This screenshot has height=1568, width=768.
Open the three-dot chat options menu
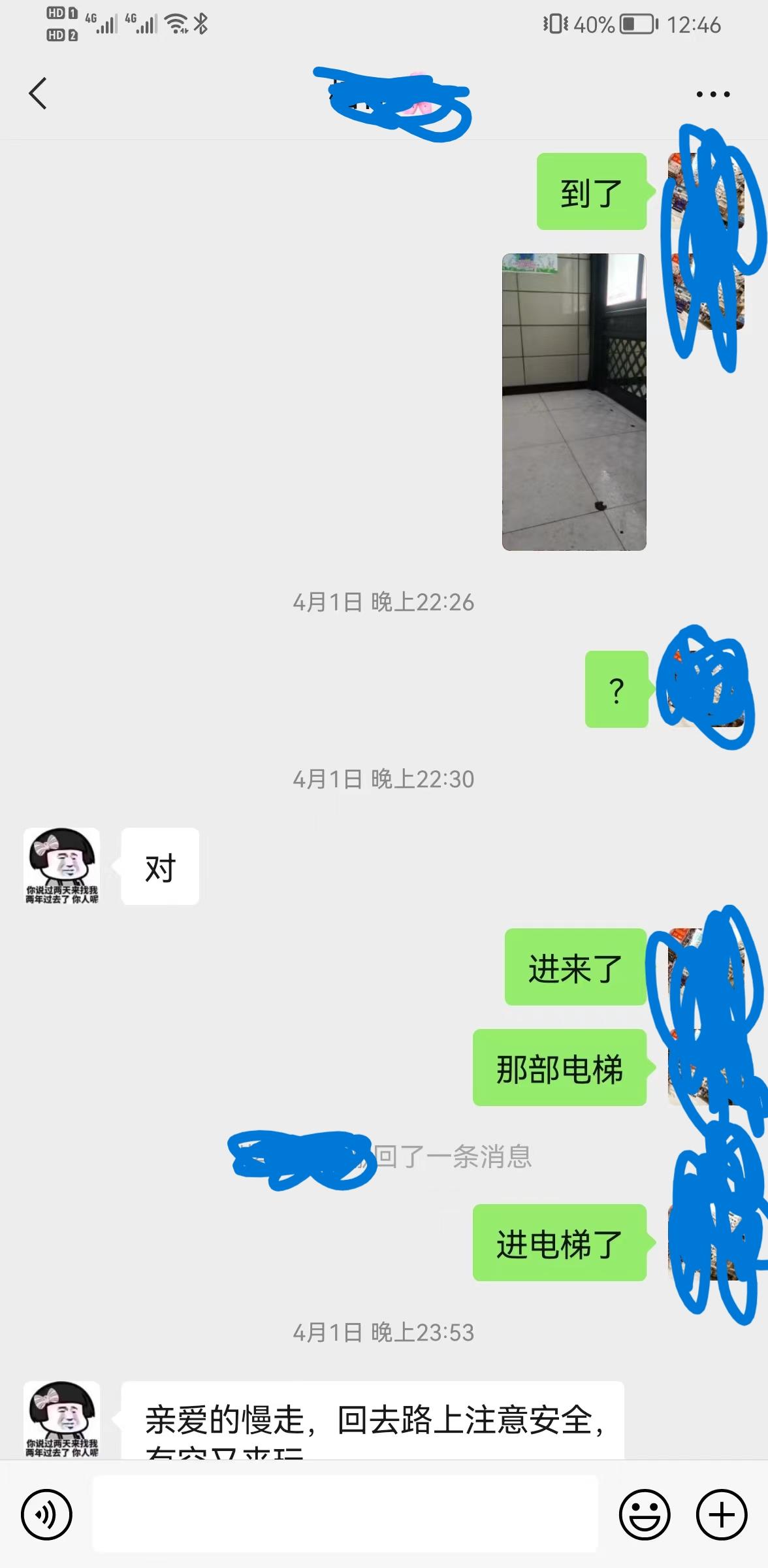(712, 95)
